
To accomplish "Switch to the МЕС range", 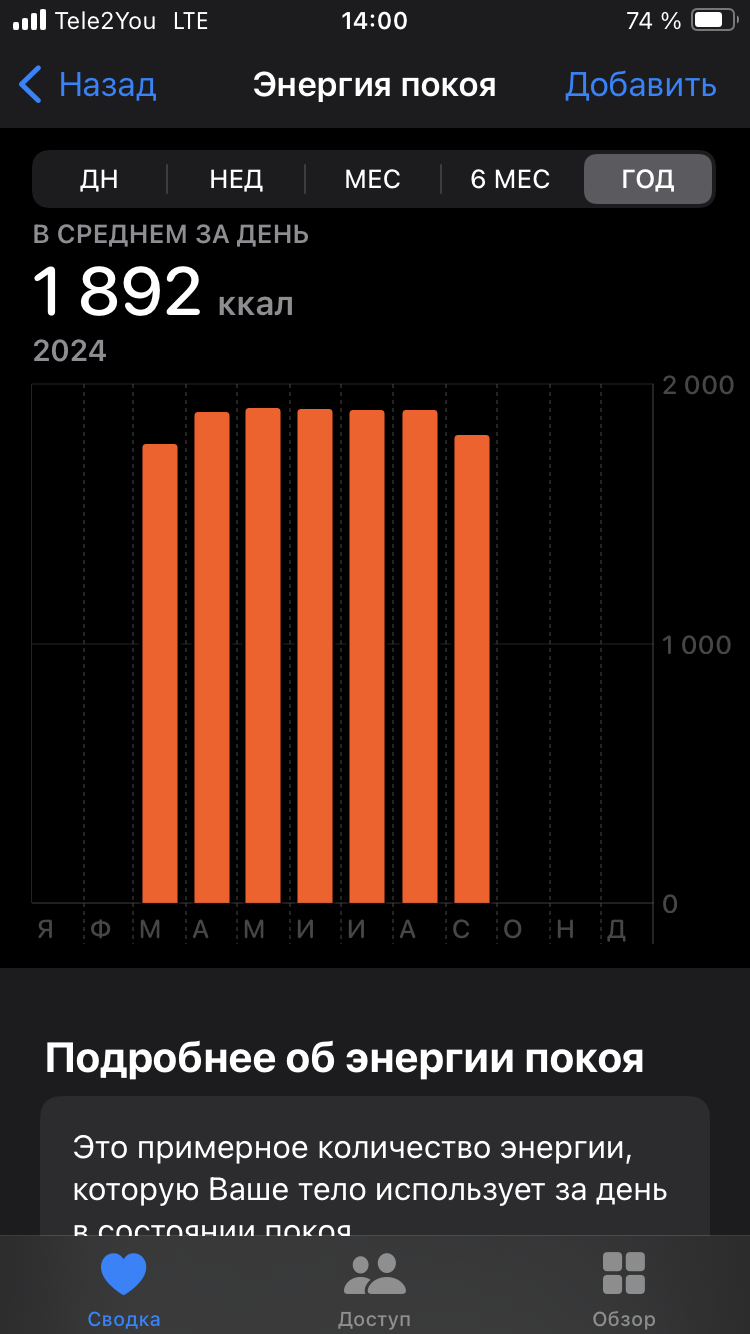I will 372,179.
